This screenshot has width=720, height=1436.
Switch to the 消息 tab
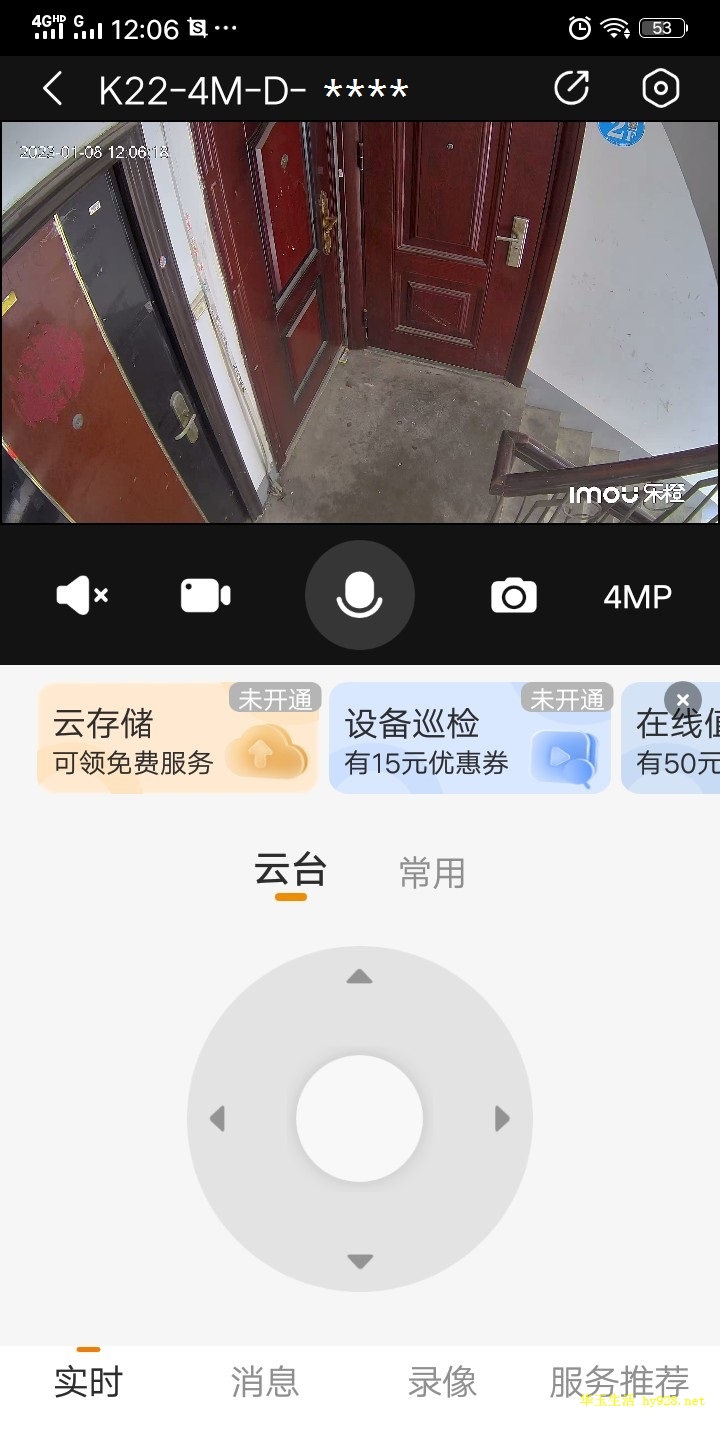[x=265, y=1382]
